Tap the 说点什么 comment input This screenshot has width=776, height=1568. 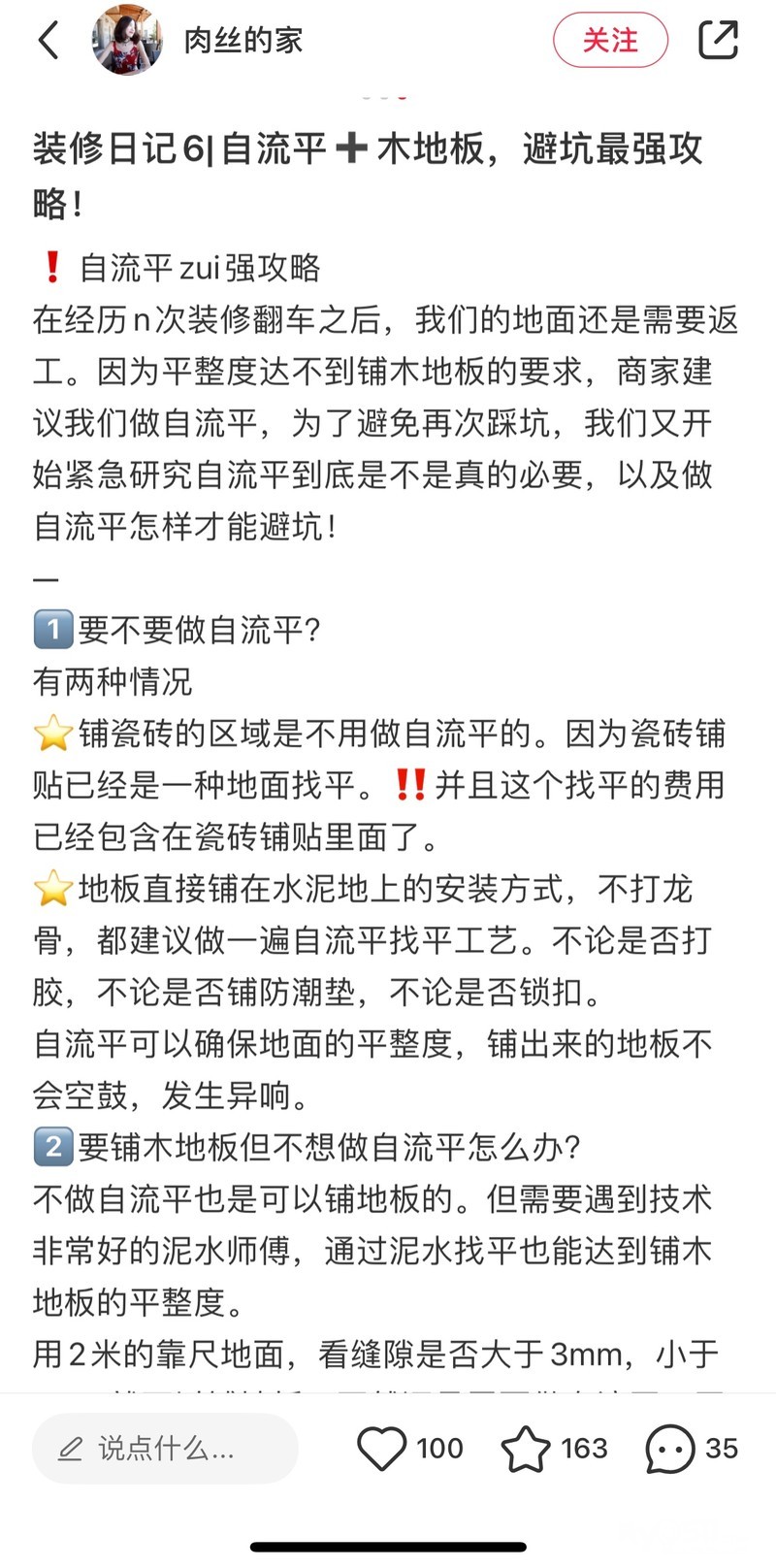[x=165, y=1449]
